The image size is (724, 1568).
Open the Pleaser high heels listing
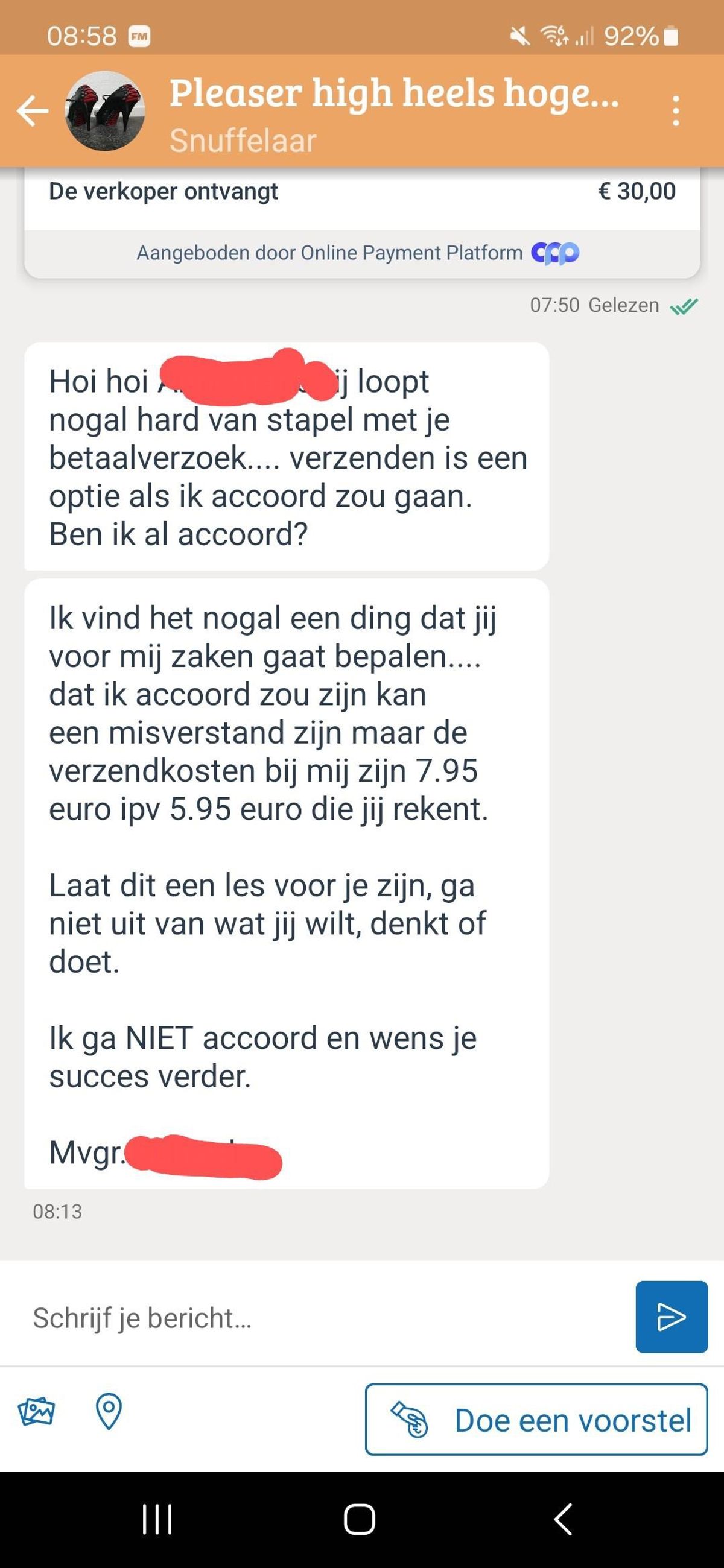[x=393, y=94]
